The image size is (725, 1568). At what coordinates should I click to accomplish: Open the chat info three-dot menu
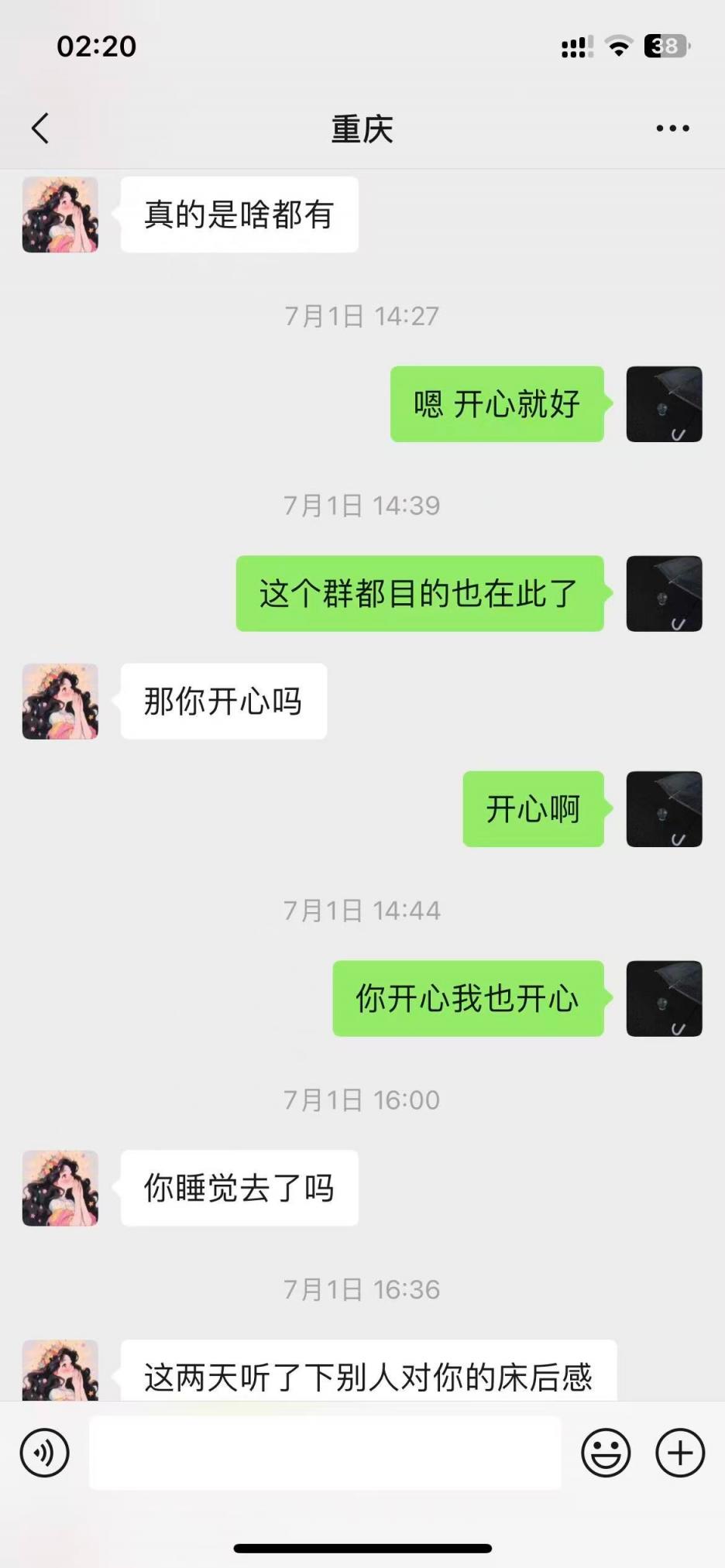tap(672, 129)
